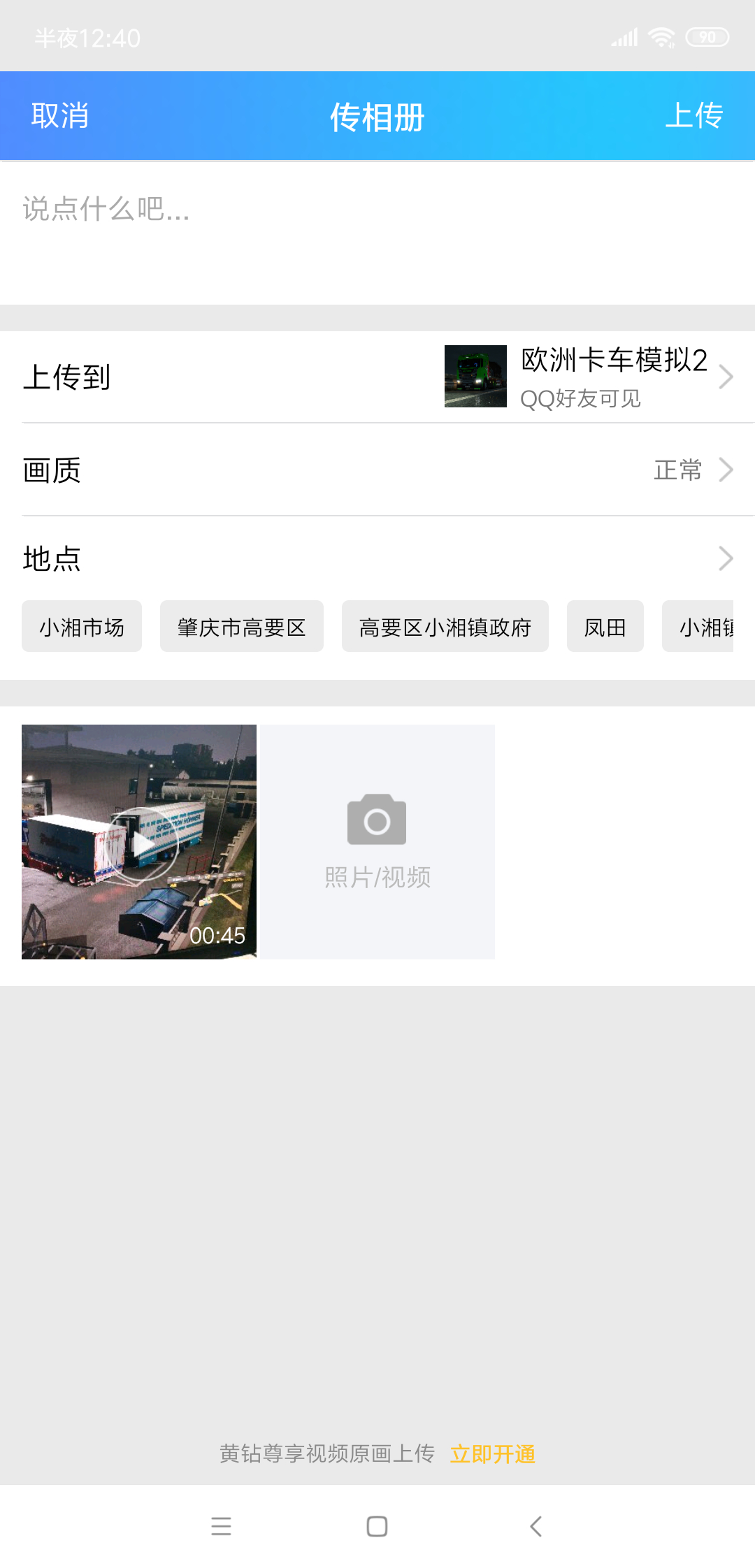The width and height of the screenshot is (755, 1568).
Task: Pick the 凤田 location chip
Action: point(605,627)
